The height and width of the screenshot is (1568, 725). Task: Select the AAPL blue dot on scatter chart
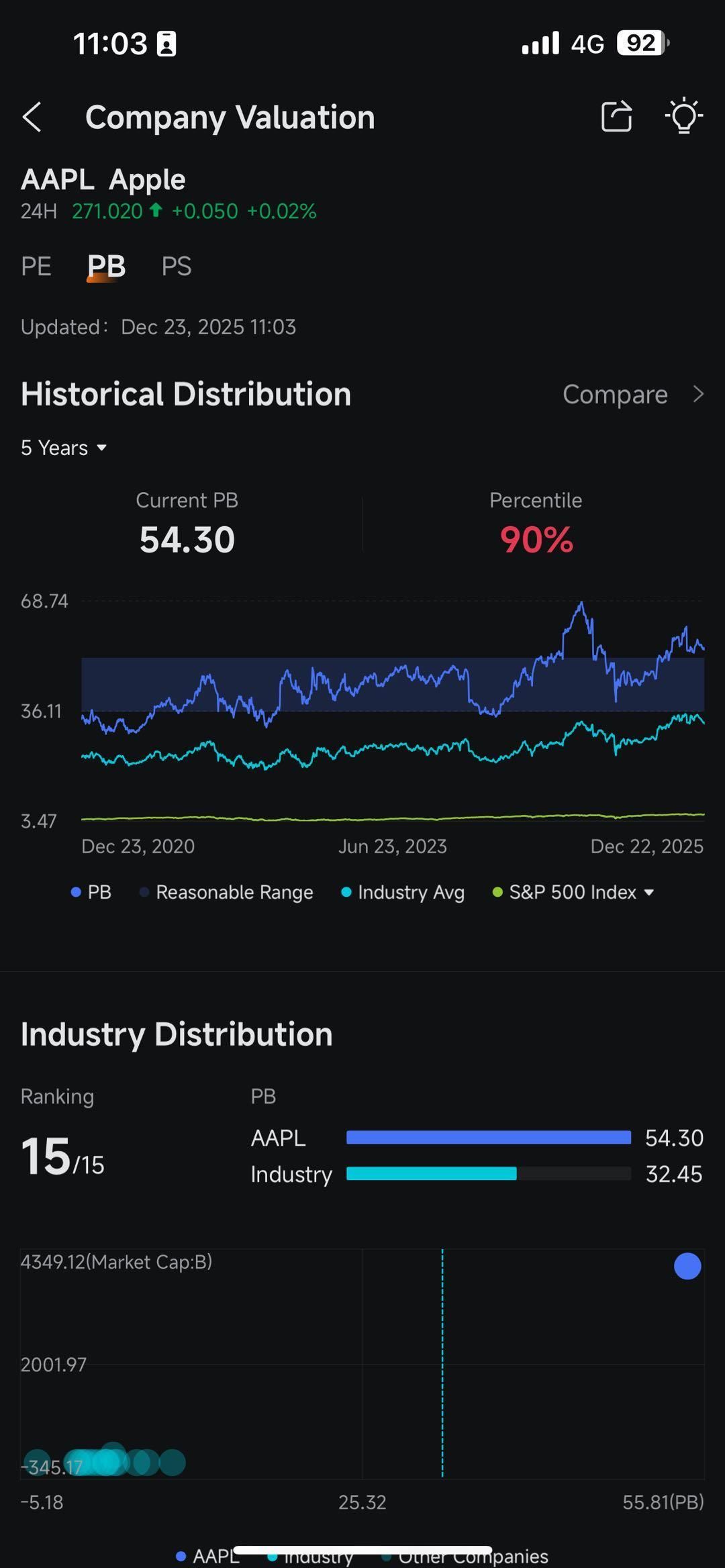click(x=687, y=1266)
